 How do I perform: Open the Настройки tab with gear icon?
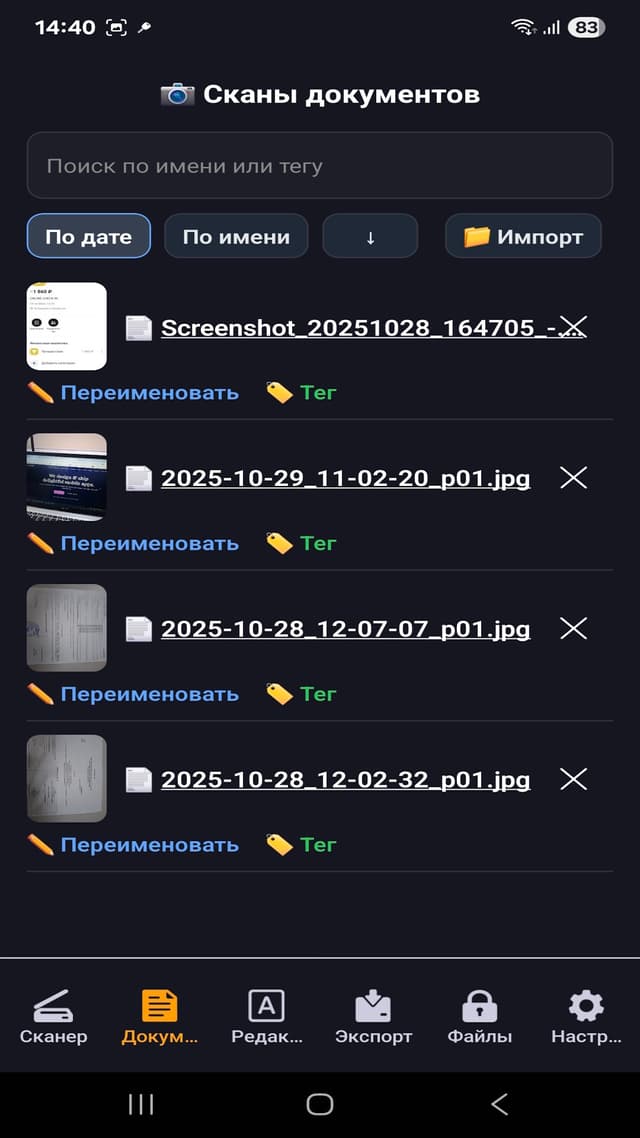pyautogui.click(x=586, y=1017)
